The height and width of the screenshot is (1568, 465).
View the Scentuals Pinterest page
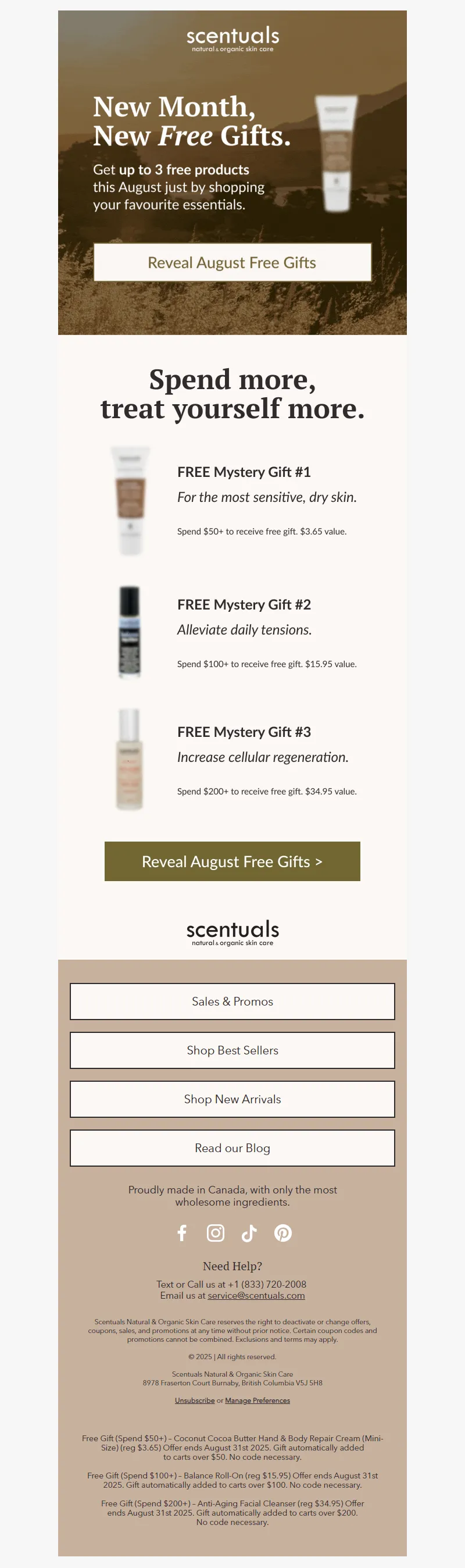click(x=283, y=1232)
